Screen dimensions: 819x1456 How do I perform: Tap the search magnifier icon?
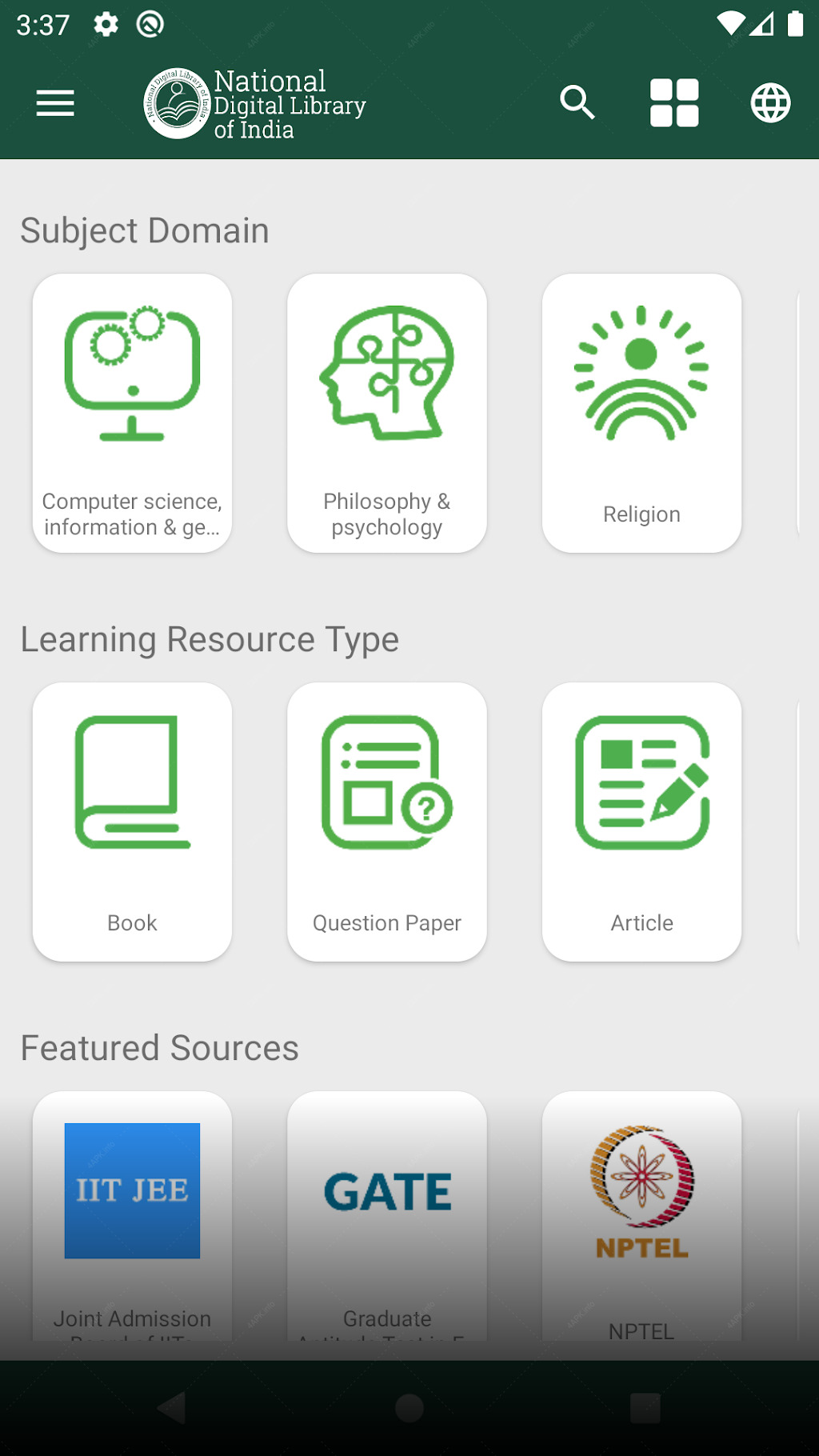pyautogui.click(x=577, y=103)
